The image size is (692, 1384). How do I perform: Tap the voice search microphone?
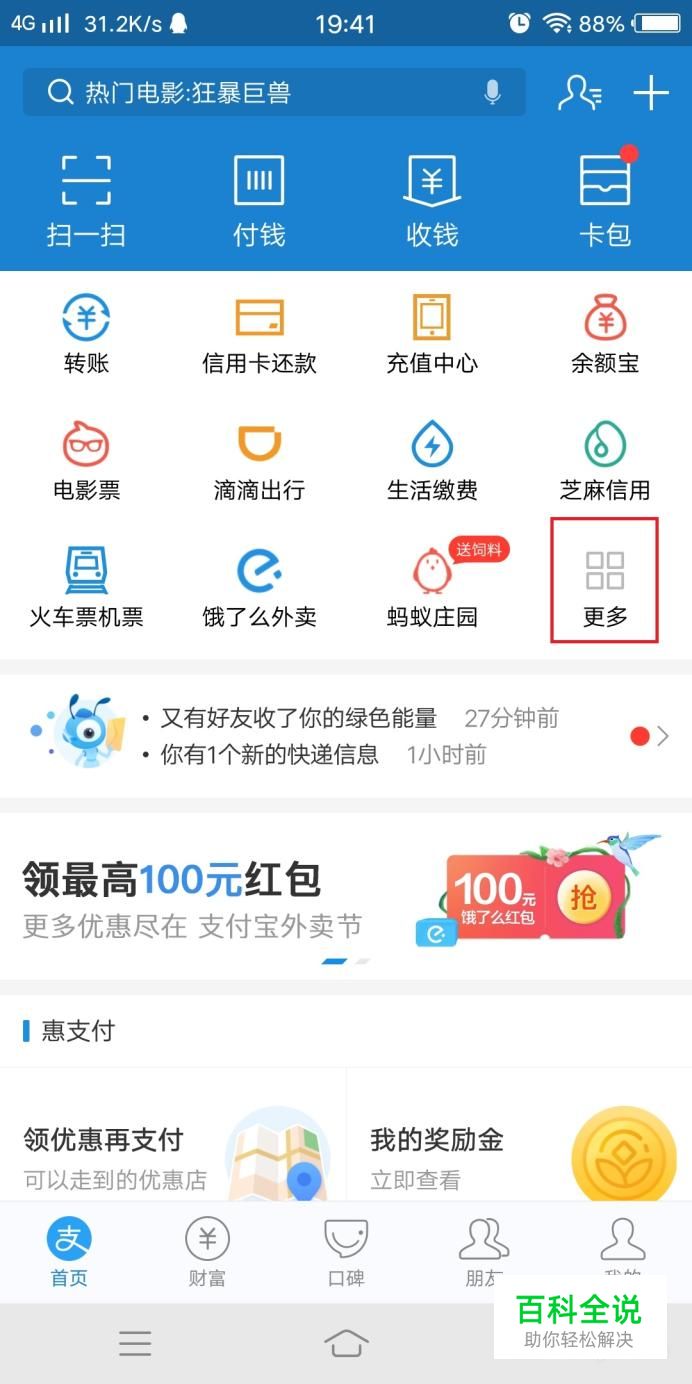tap(492, 93)
